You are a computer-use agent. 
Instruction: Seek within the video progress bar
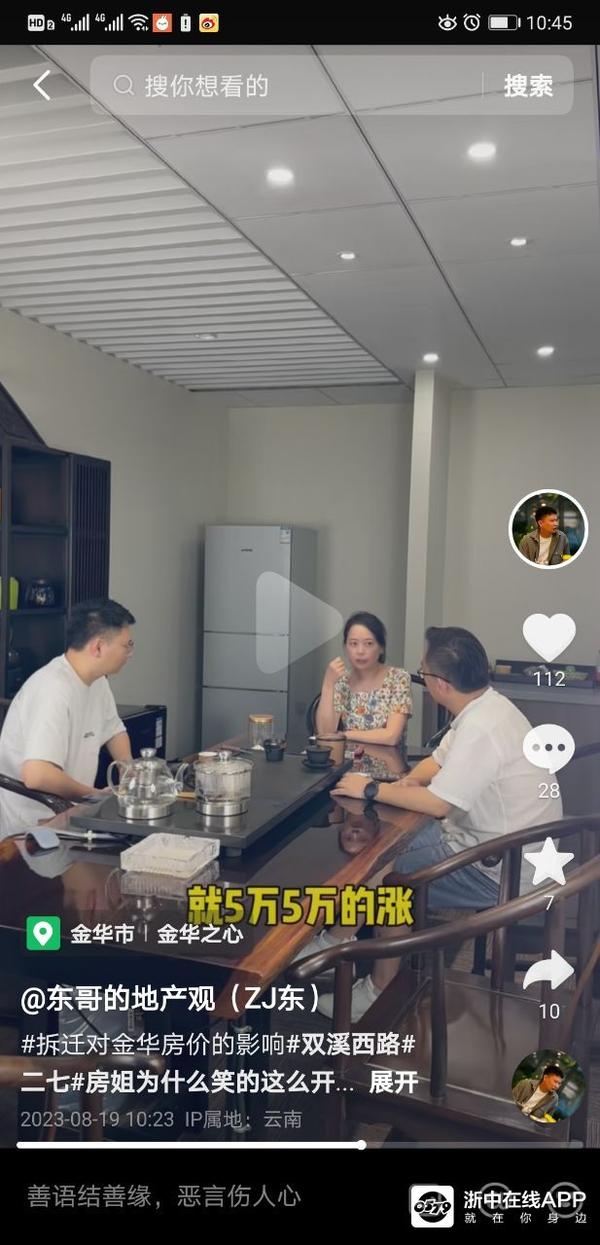pos(300,1145)
